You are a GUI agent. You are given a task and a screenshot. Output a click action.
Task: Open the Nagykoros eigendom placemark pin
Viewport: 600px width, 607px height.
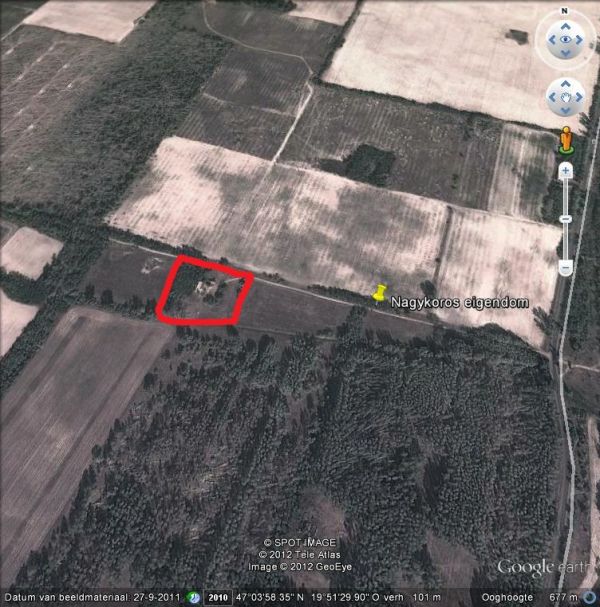point(380,294)
